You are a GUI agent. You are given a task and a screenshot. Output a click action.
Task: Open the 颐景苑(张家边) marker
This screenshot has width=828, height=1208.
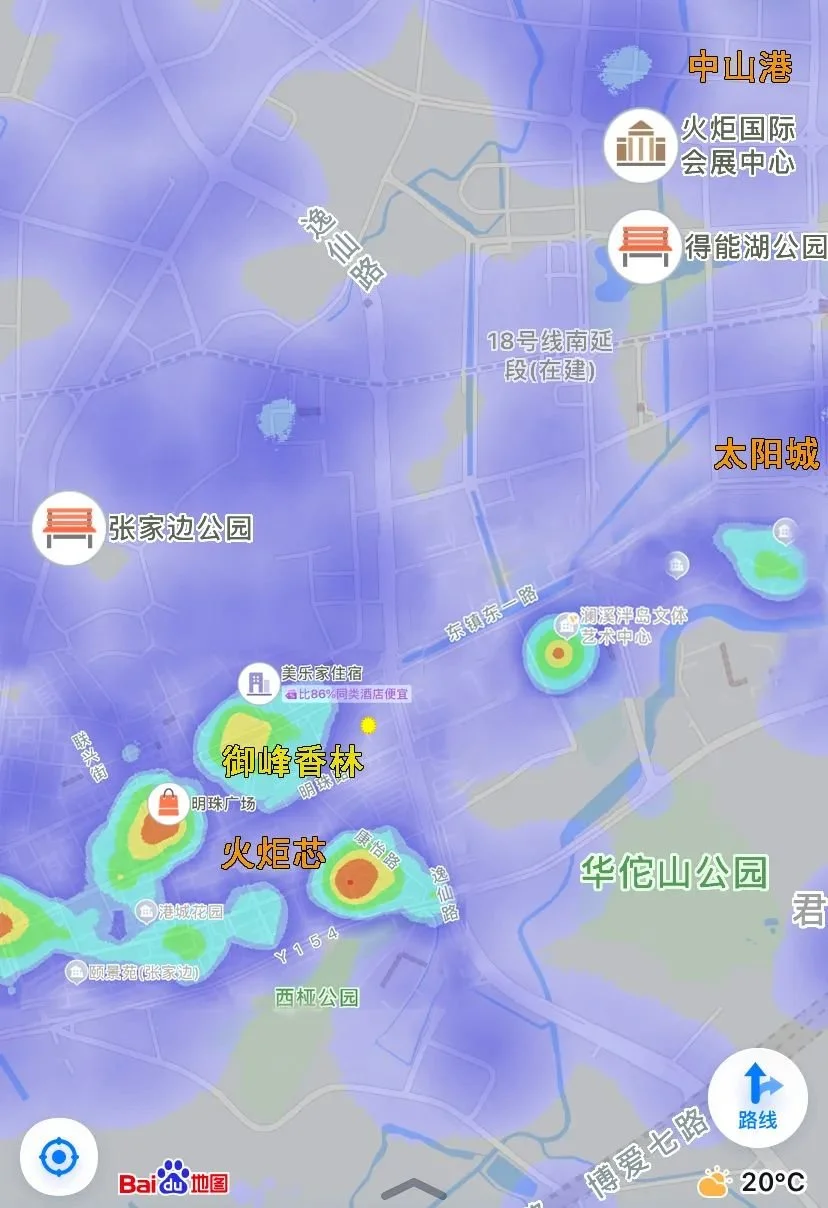tap(76, 971)
